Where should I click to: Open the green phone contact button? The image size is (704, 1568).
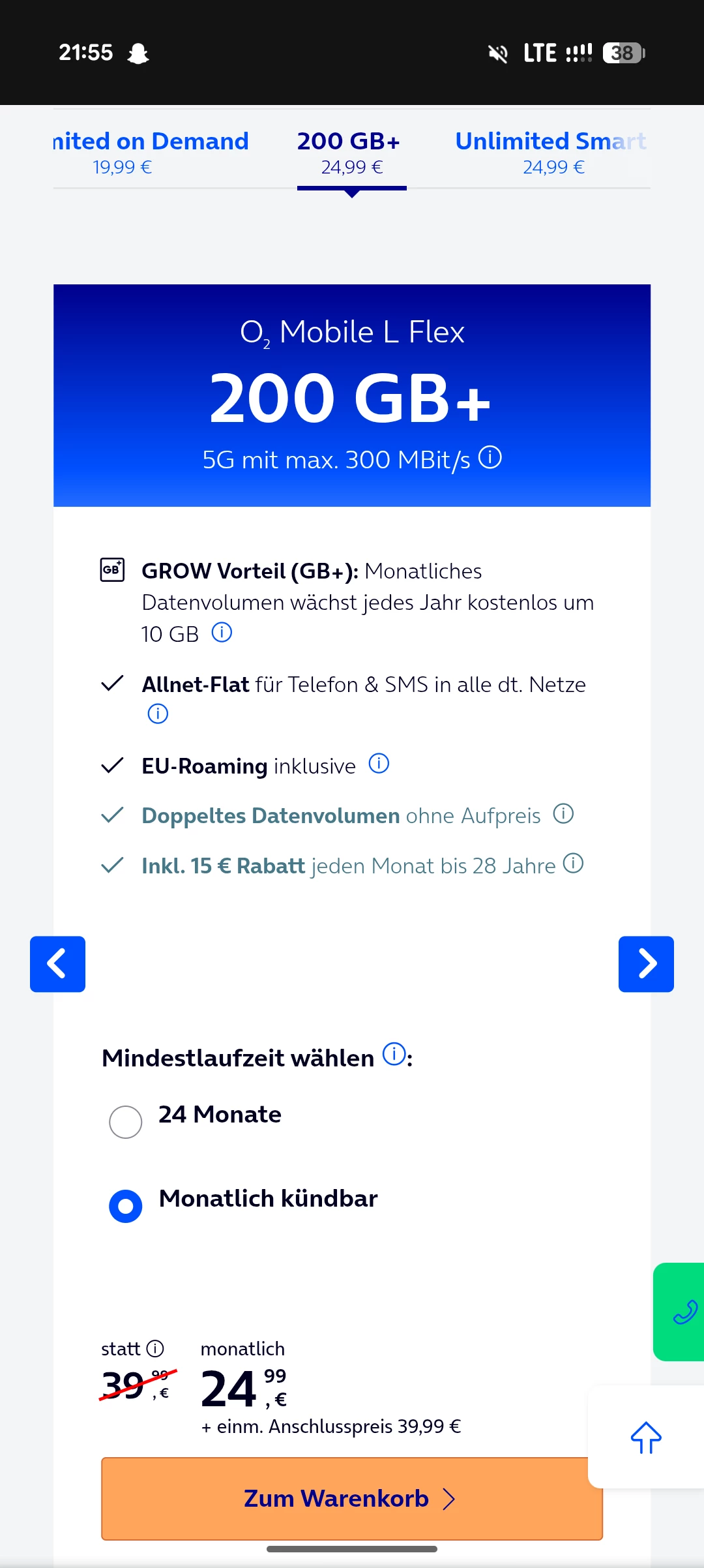pos(682,1312)
